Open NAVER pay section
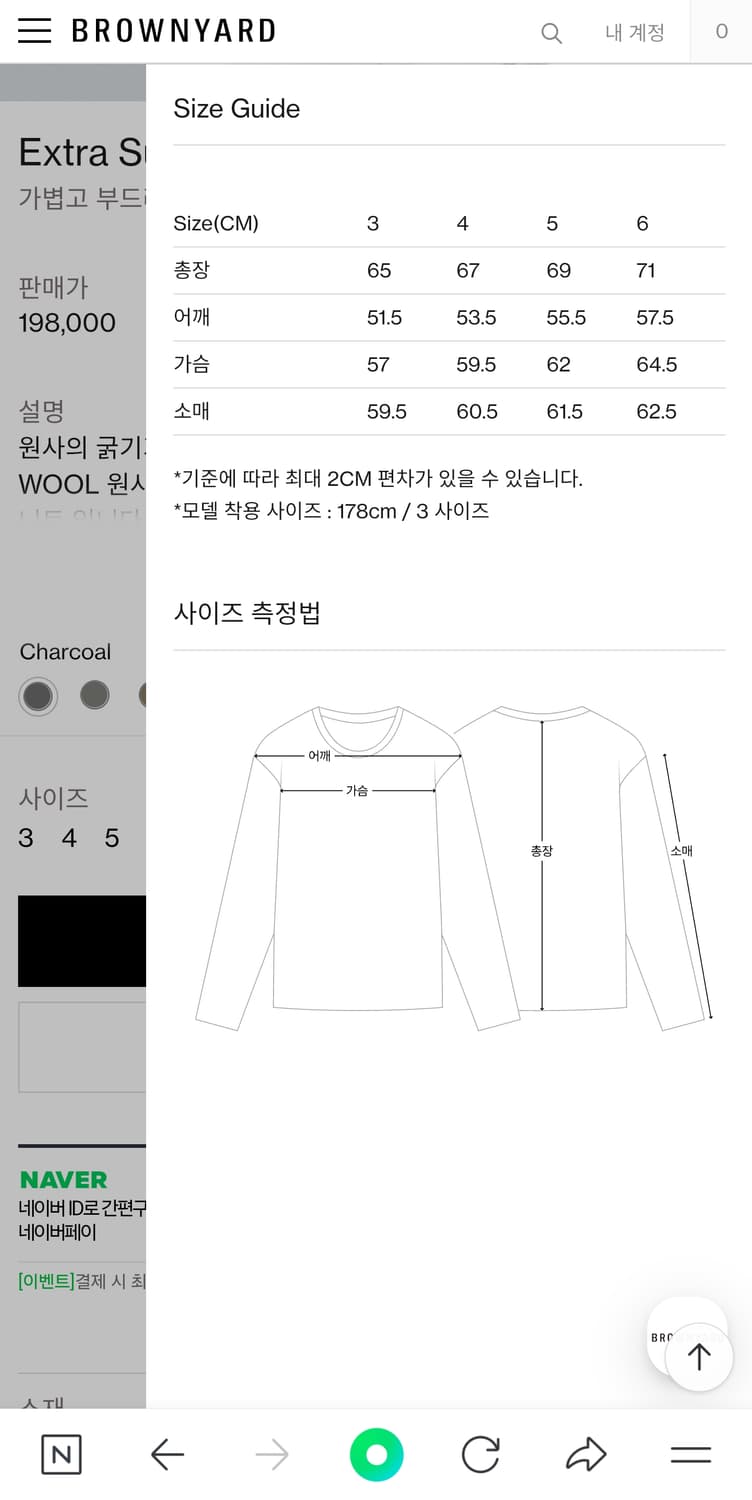752x1500 pixels. click(62, 1180)
